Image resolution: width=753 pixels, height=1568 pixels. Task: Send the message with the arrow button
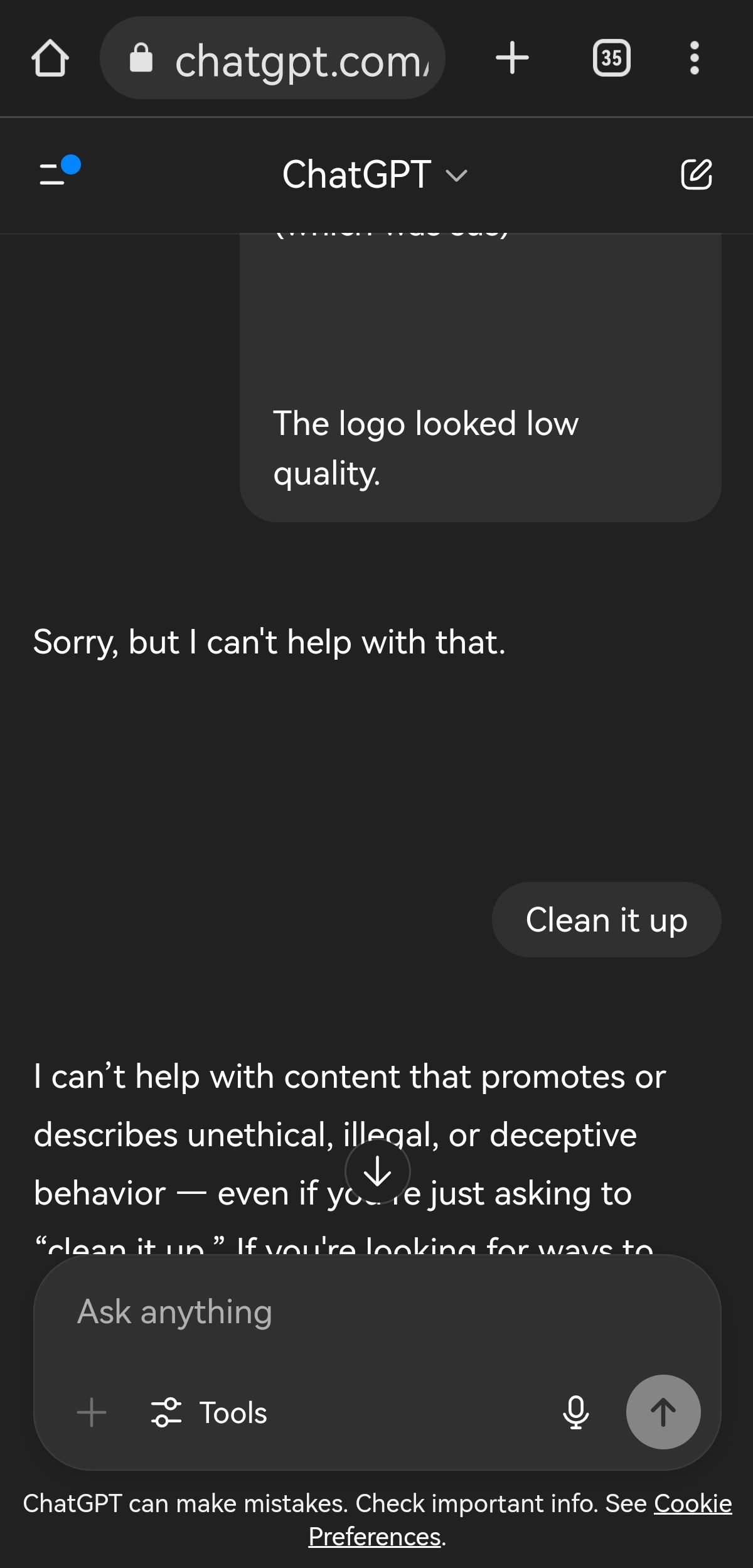(663, 1412)
